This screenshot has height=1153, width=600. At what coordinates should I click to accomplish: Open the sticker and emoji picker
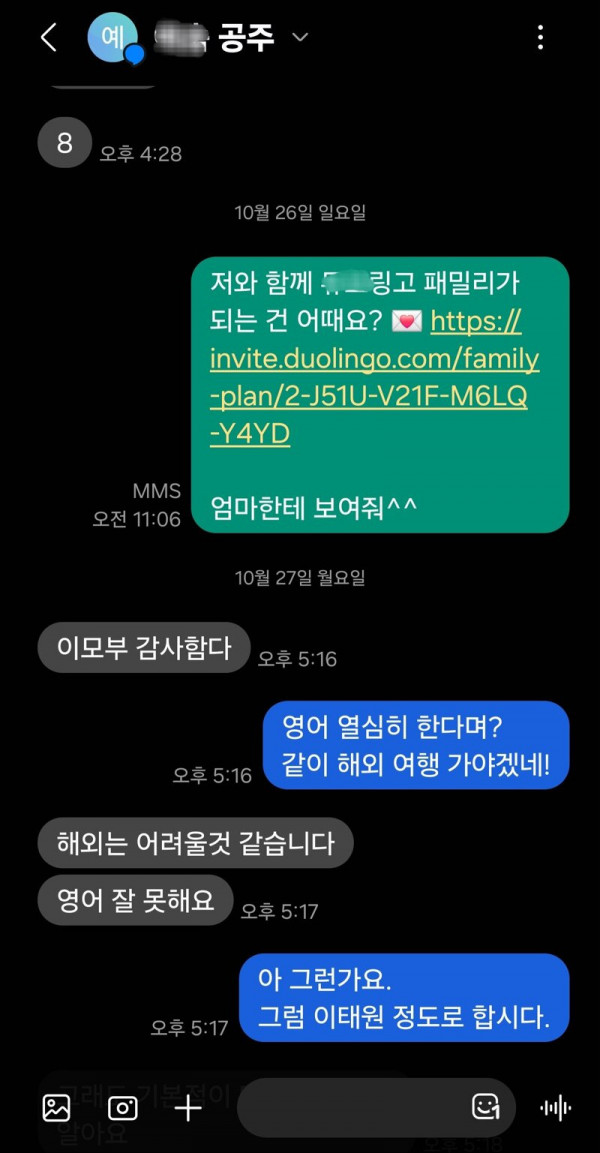[x=485, y=1106]
